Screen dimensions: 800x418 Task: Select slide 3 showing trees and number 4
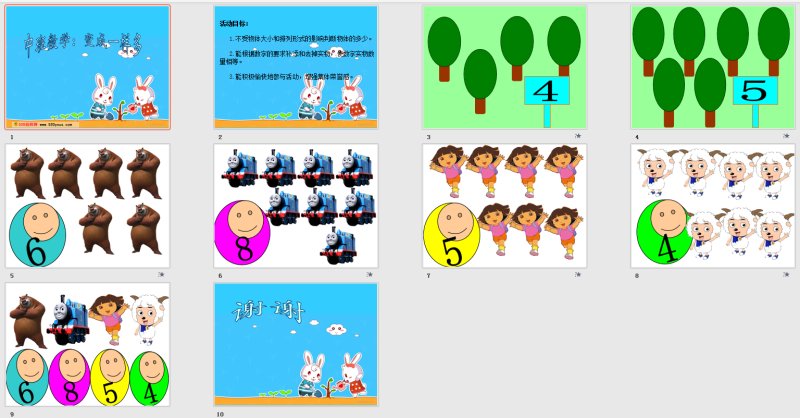point(504,67)
